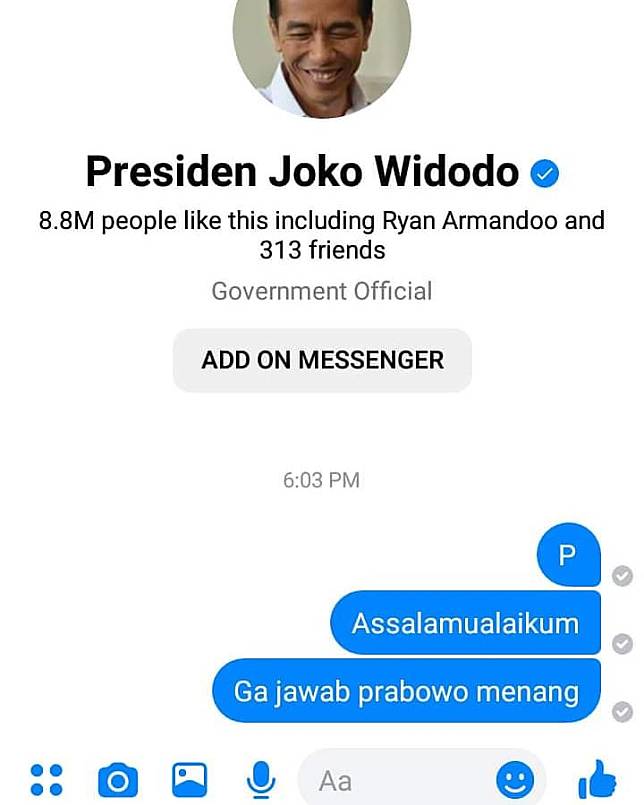Open the photo gallery picker
The height and width of the screenshot is (805, 644).
tap(189, 779)
